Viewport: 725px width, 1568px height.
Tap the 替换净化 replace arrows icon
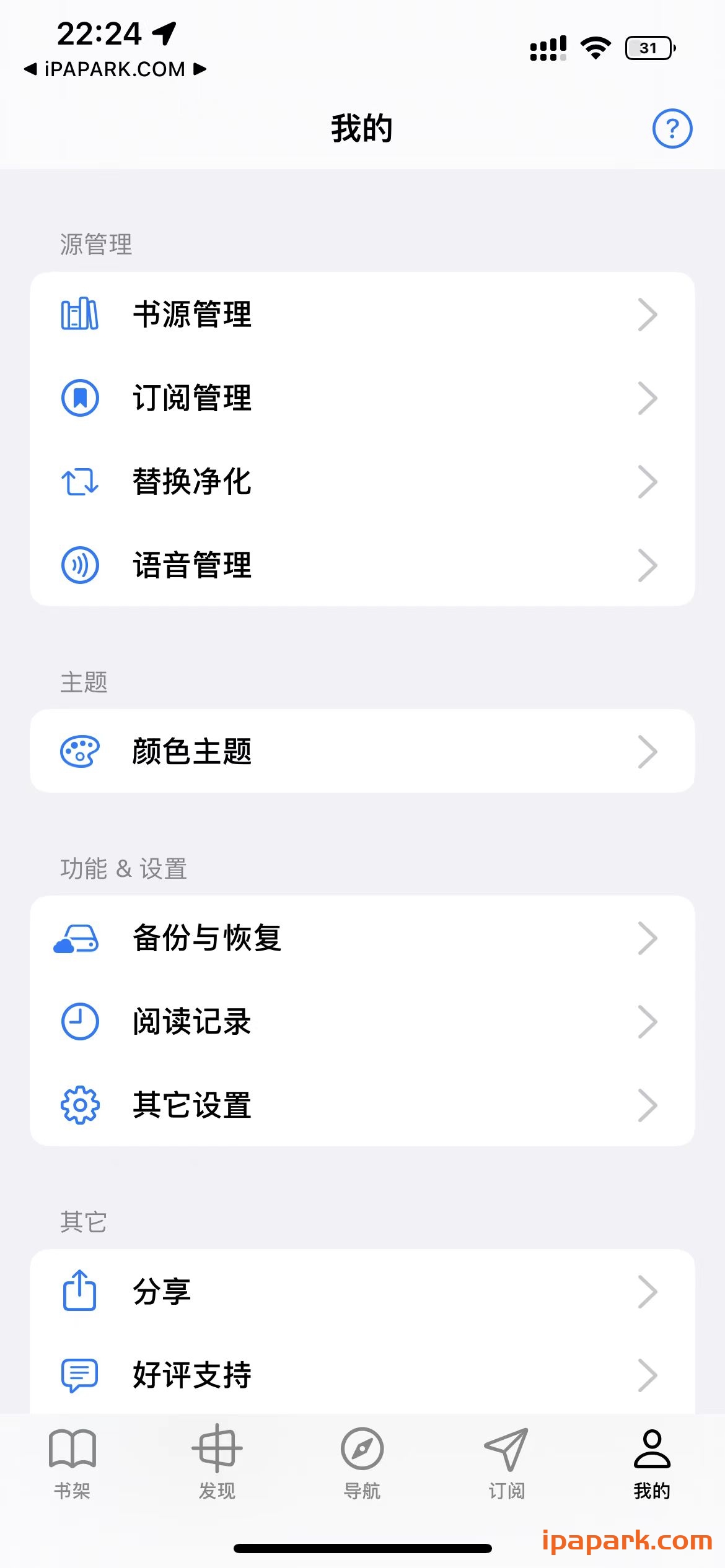(x=79, y=482)
